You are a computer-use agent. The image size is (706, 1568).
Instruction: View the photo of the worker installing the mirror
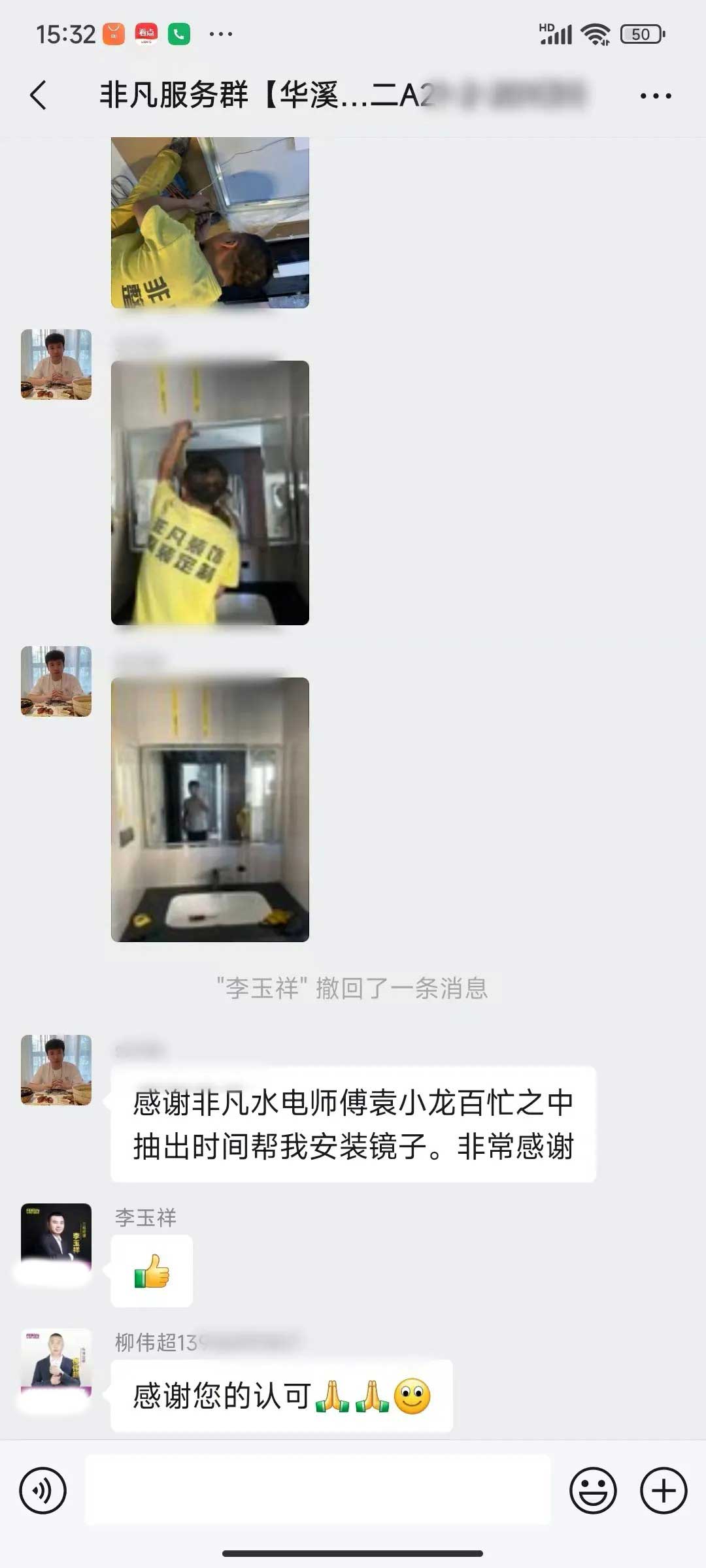pyautogui.click(x=210, y=493)
